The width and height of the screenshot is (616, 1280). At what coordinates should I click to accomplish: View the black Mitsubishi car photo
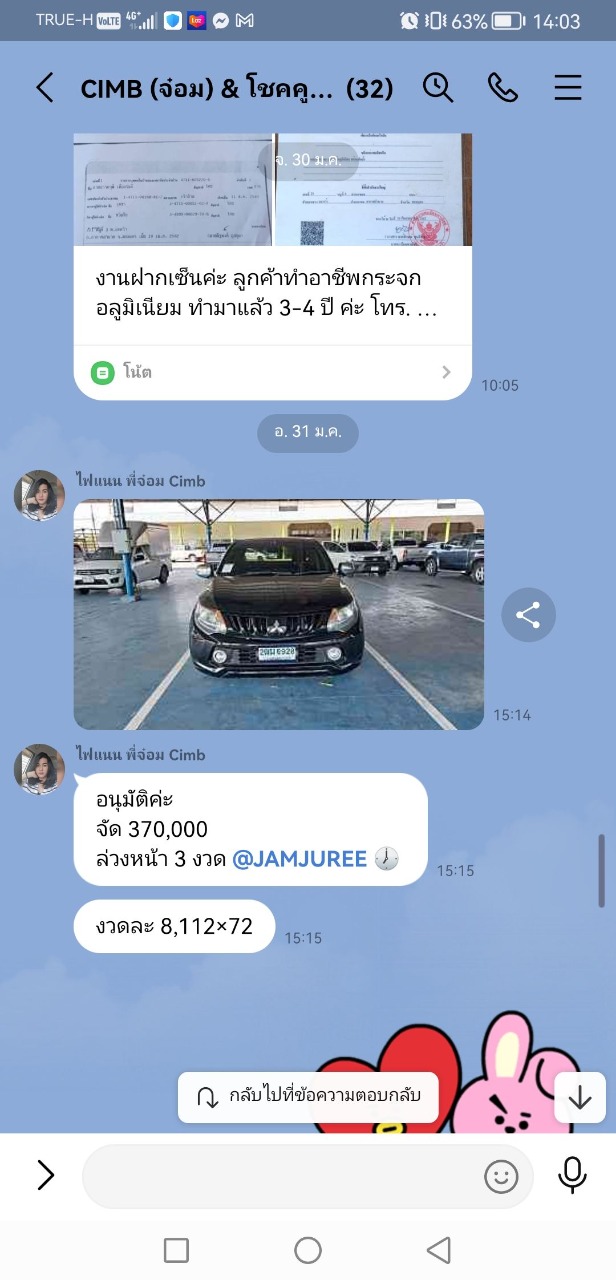tap(278, 614)
